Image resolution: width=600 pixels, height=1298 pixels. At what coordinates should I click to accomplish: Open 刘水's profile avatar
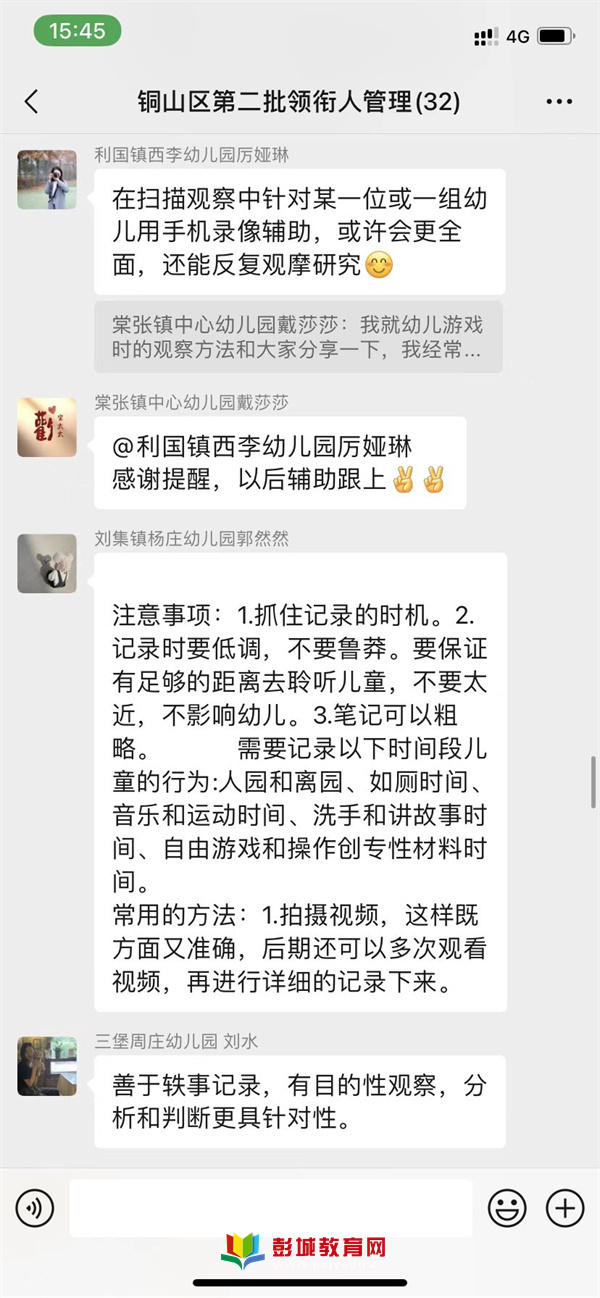47,1066
